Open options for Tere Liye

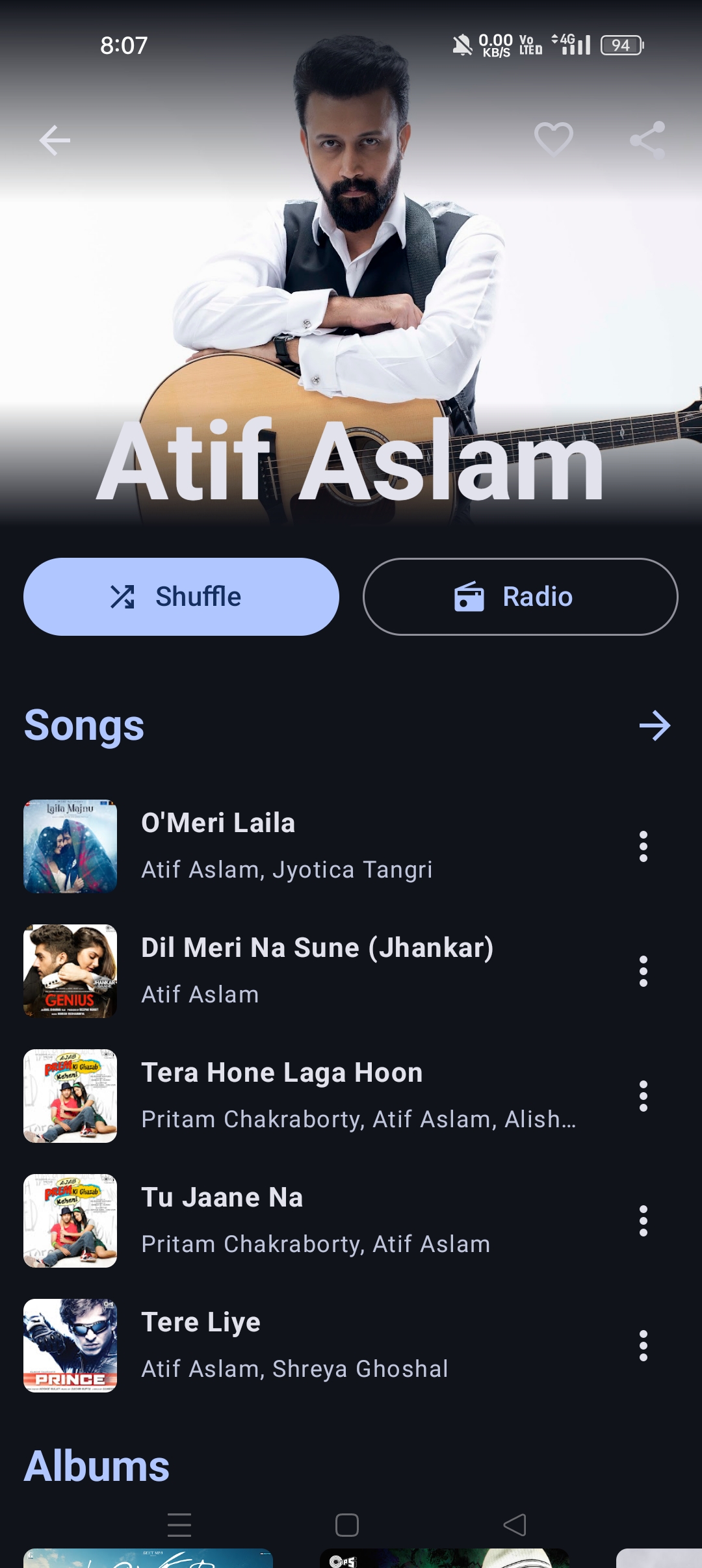coord(643,1346)
